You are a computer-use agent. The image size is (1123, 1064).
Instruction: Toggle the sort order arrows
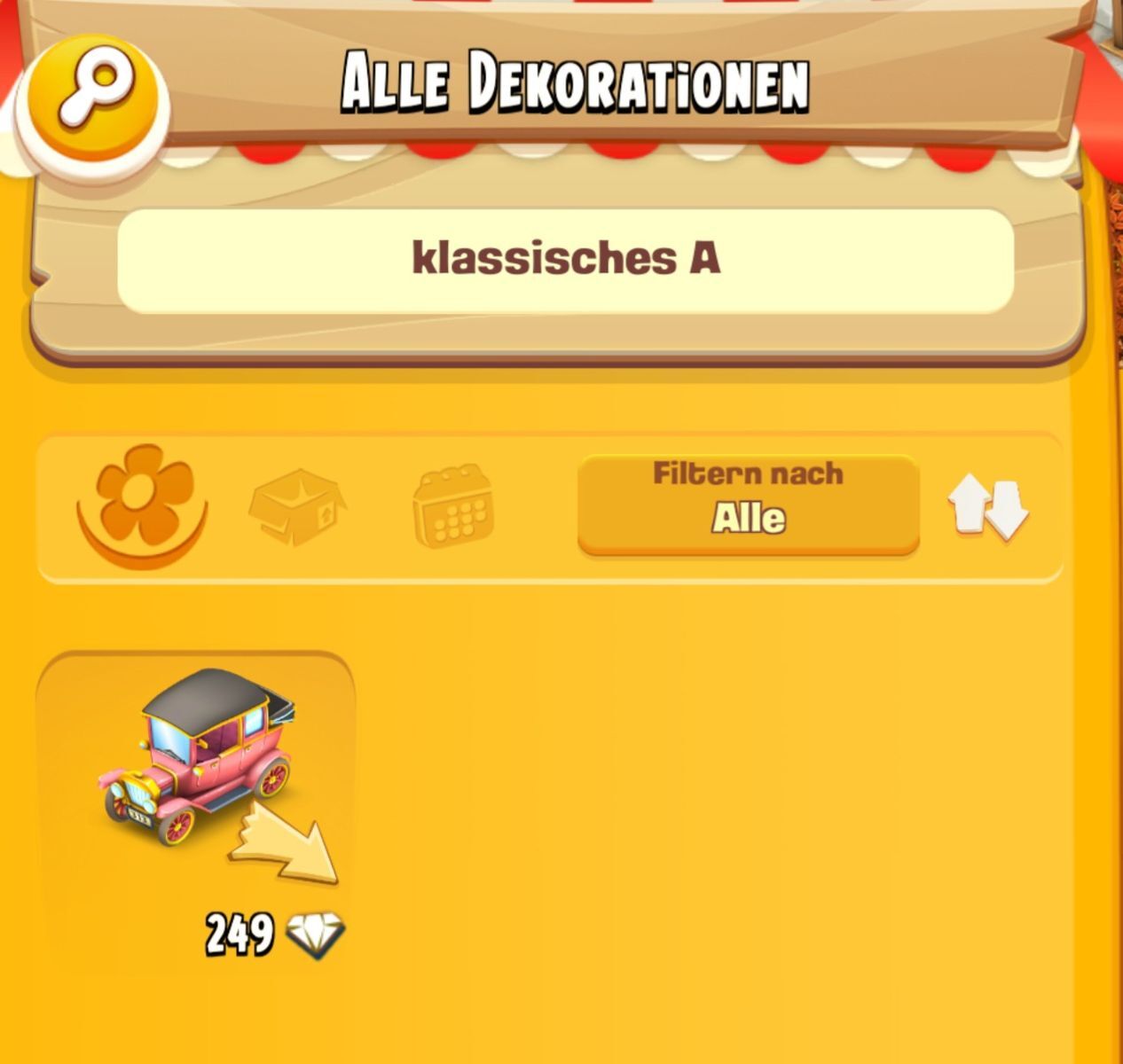click(x=989, y=506)
